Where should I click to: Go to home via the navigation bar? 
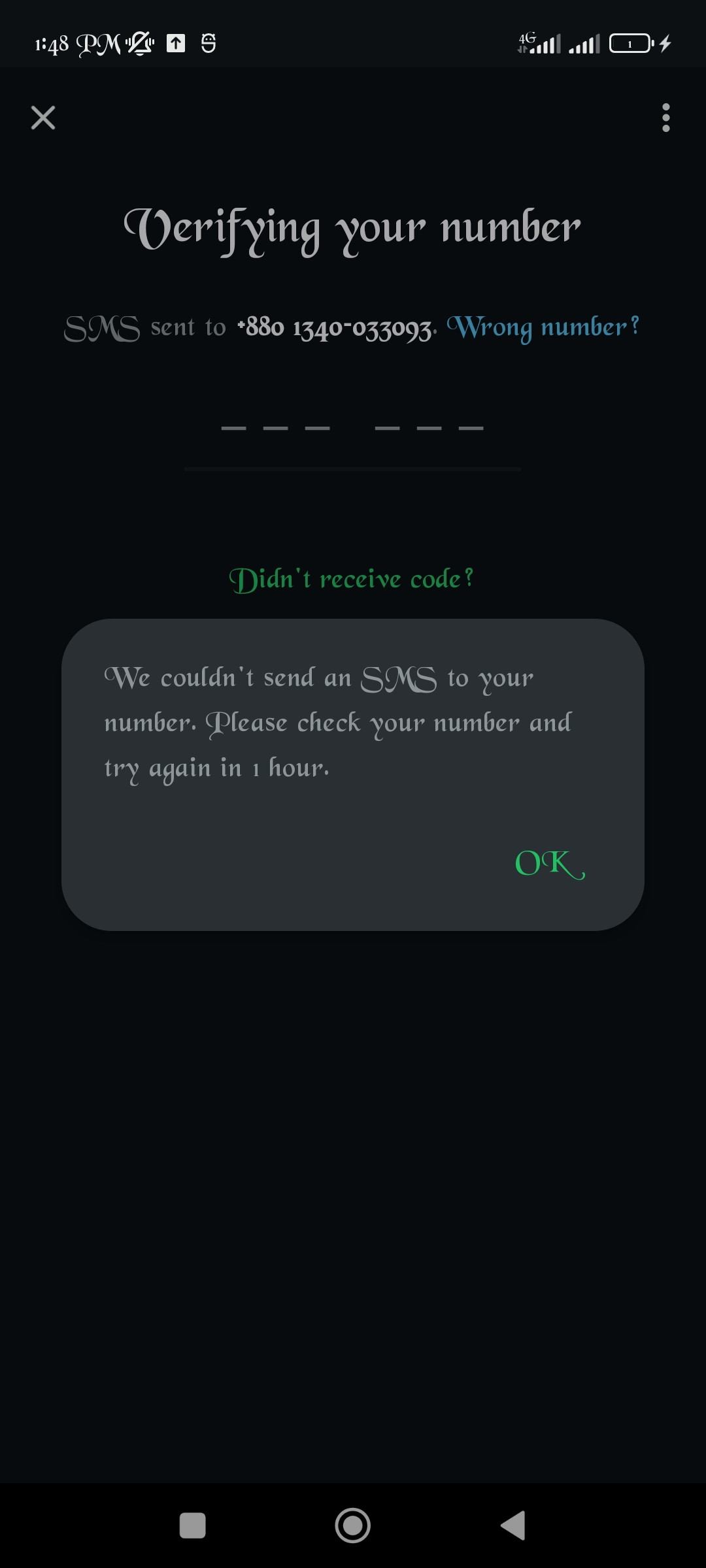(x=352, y=1526)
